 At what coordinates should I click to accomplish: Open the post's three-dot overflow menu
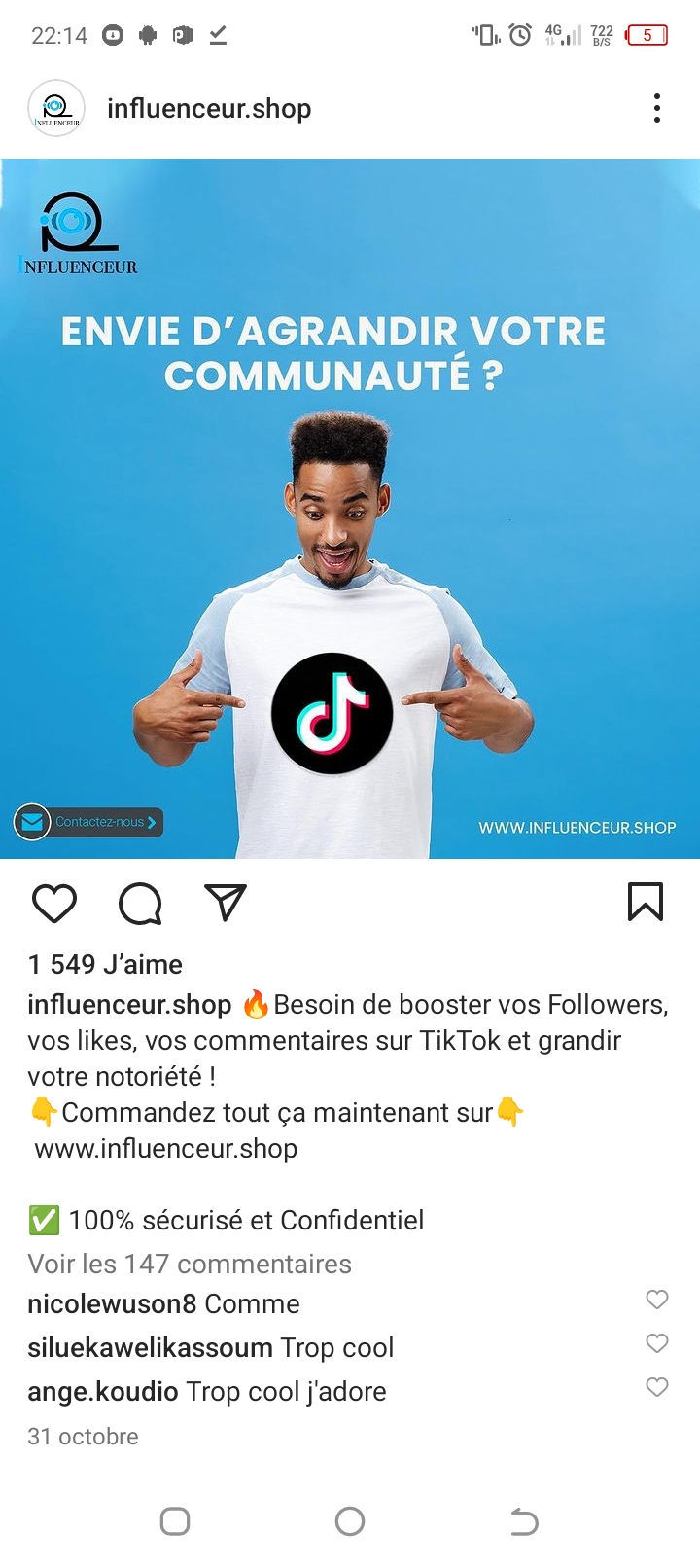coord(657,108)
